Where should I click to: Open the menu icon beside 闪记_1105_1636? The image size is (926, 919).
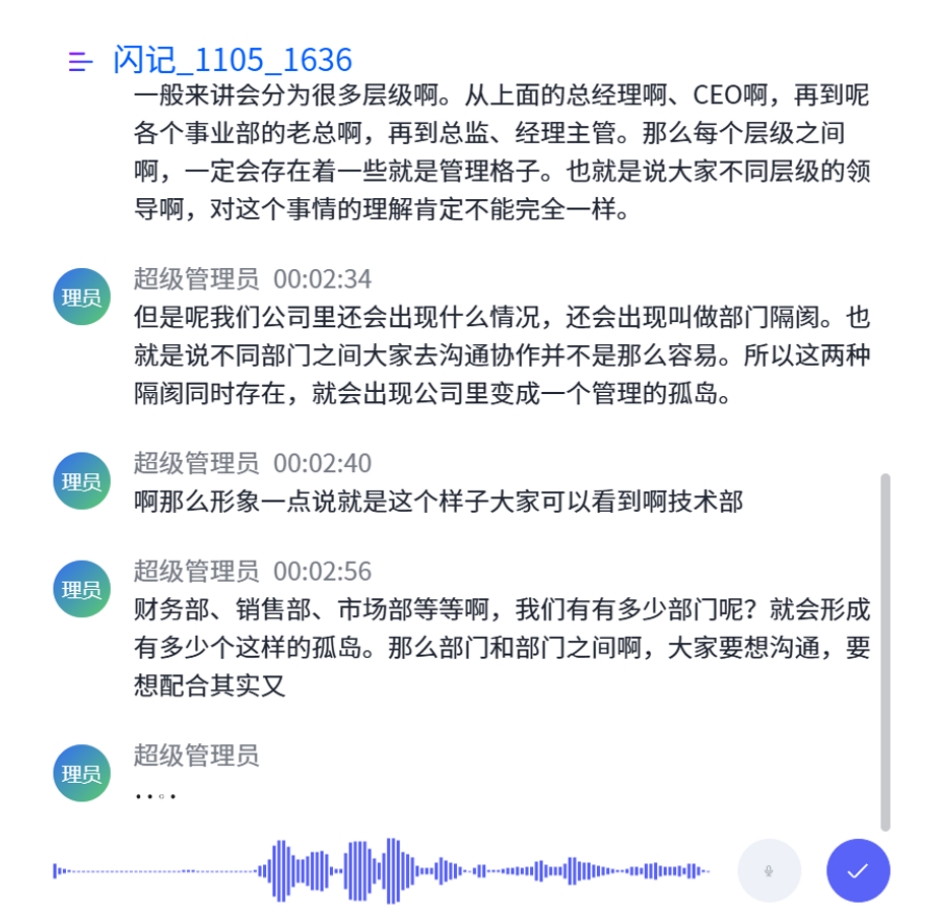click(81, 61)
